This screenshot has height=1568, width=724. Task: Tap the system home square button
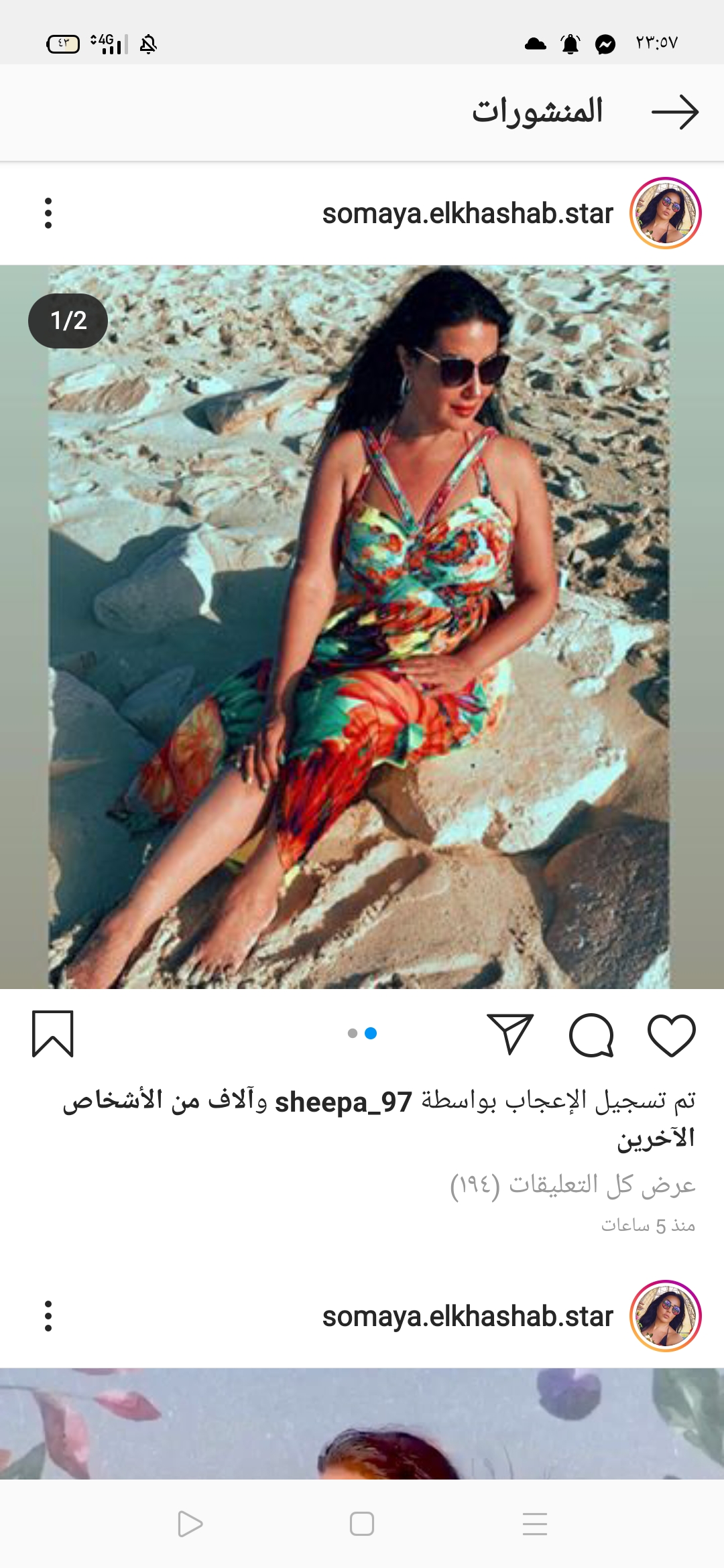click(362, 1524)
